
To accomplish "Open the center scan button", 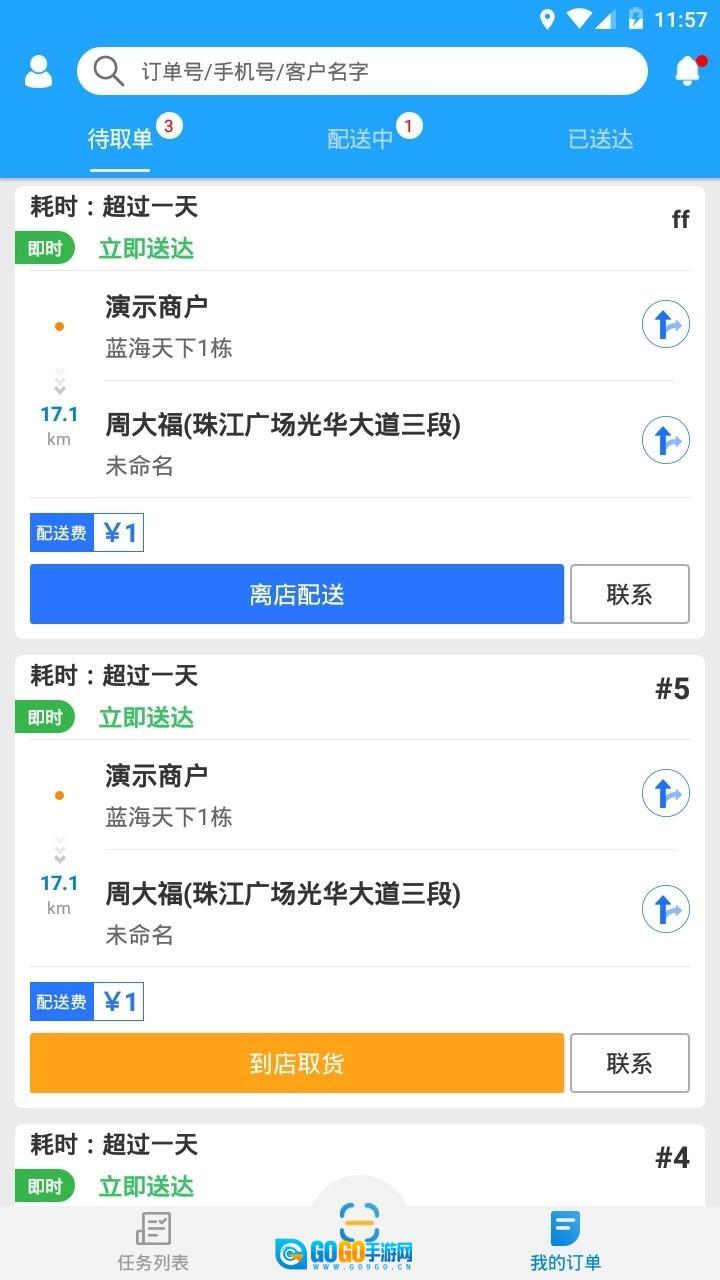I will pyautogui.click(x=359, y=1222).
